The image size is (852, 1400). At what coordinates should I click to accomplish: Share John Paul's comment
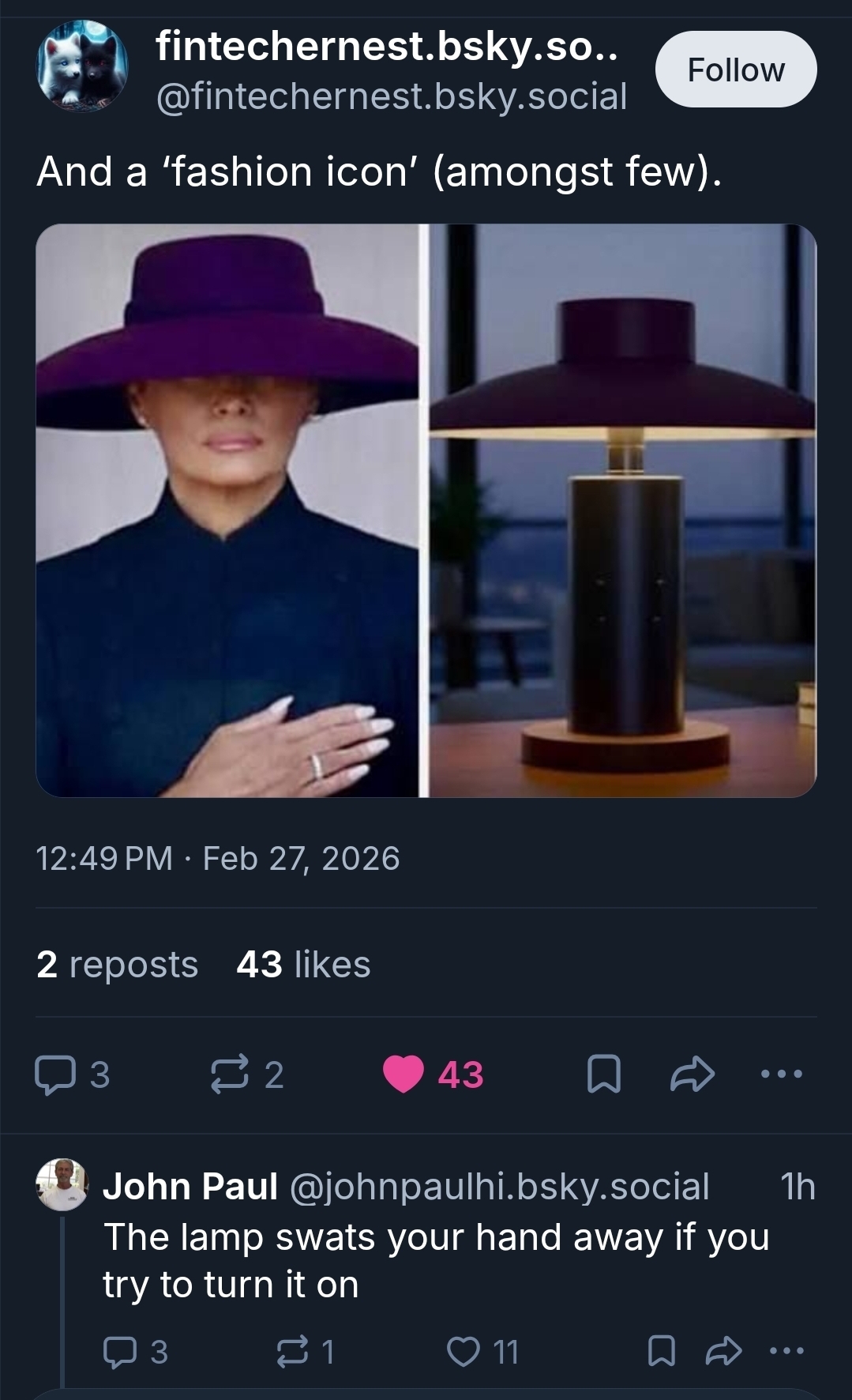723,1351
